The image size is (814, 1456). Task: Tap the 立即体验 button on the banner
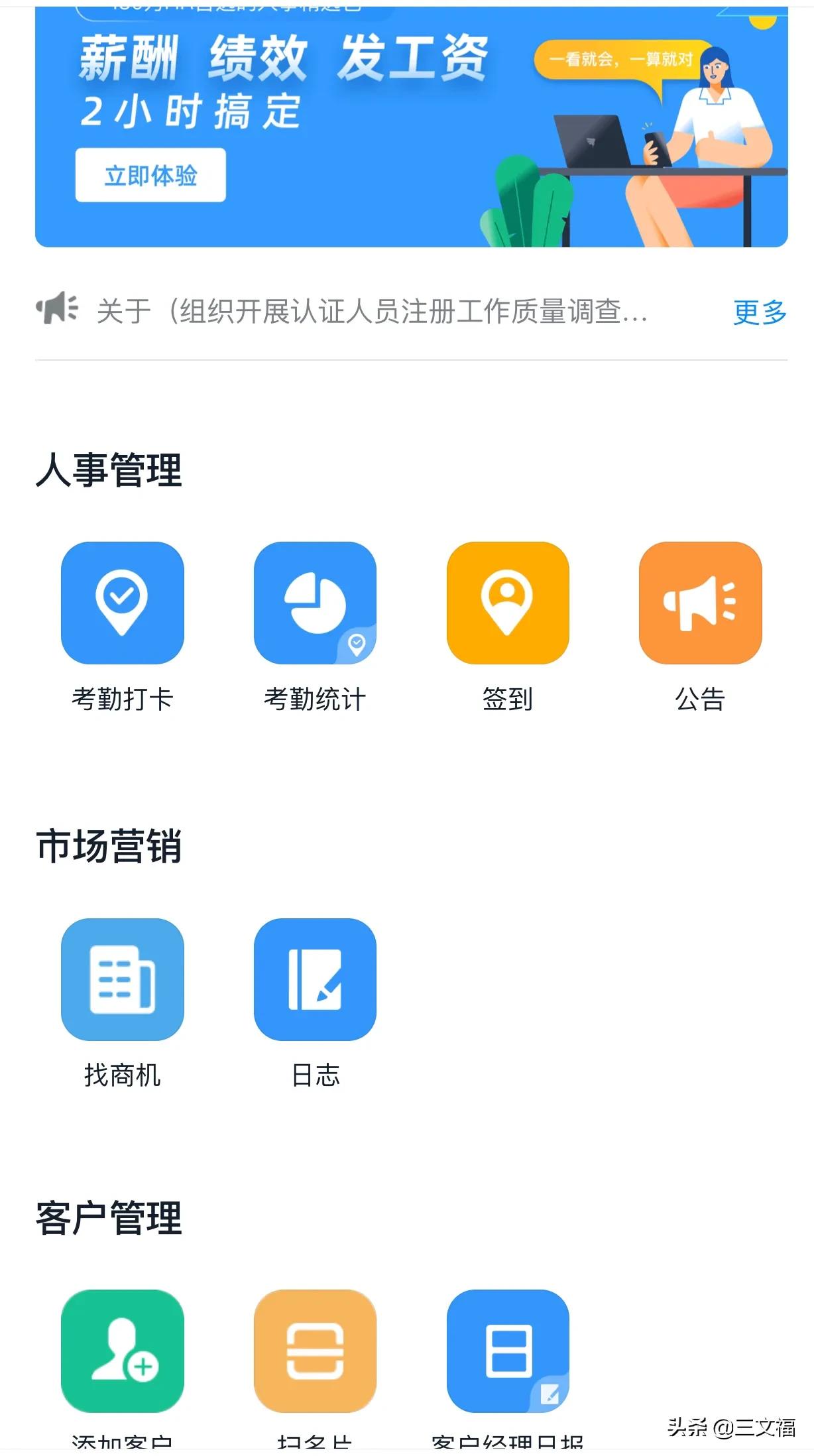point(150,175)
